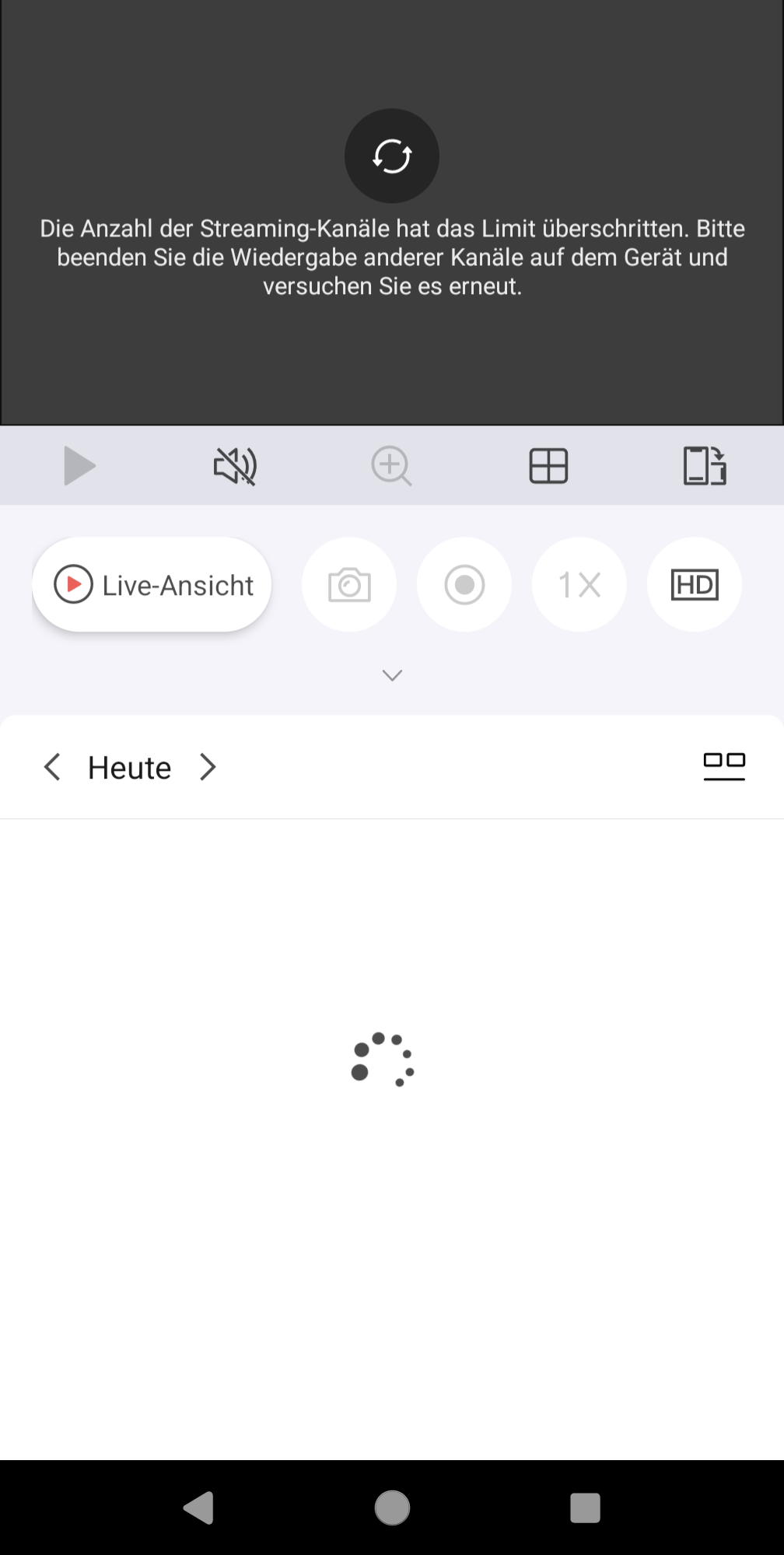
Task: Tap the refresh icon to retry streaming
Action: click(392, 156)
